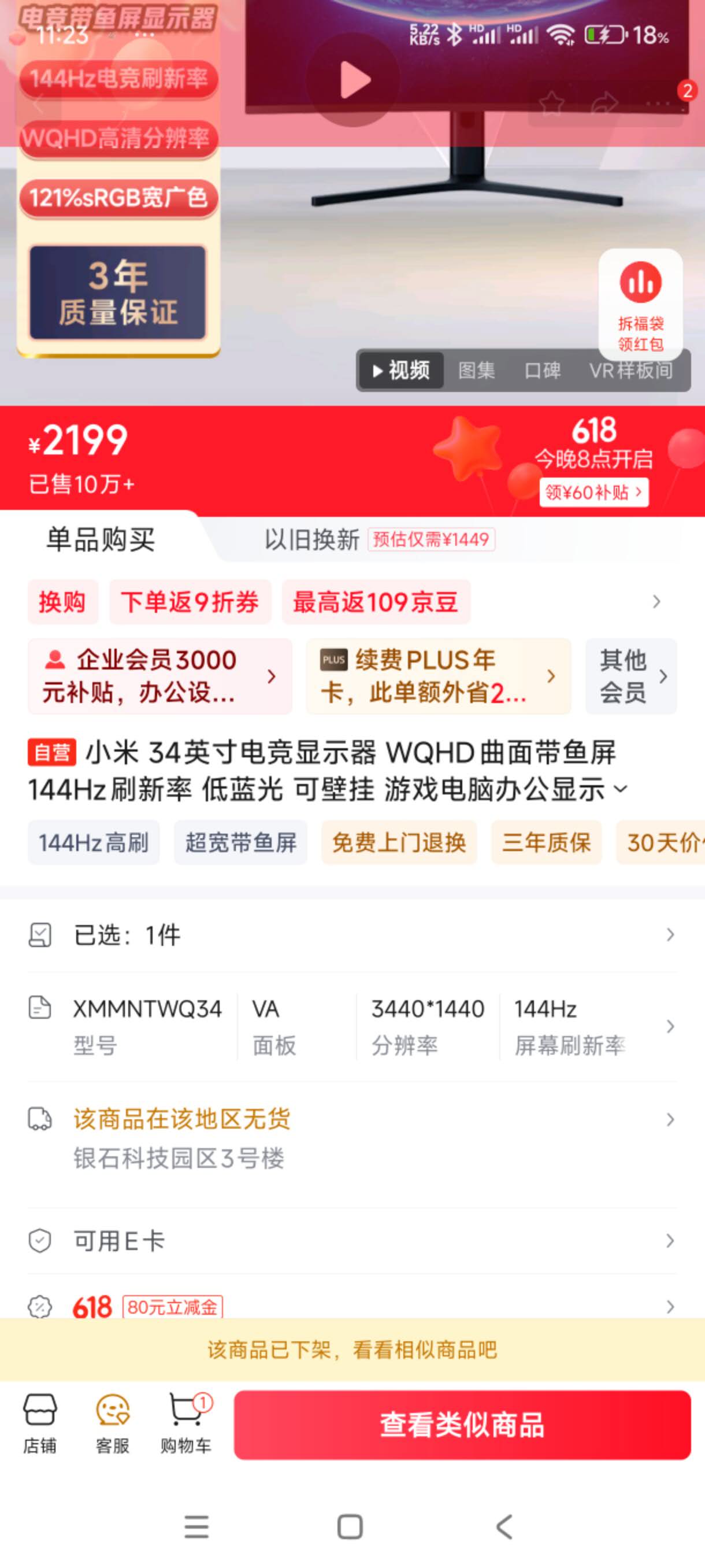
Task: Tap 查看类似商品 button
Action: (462, 1425)
